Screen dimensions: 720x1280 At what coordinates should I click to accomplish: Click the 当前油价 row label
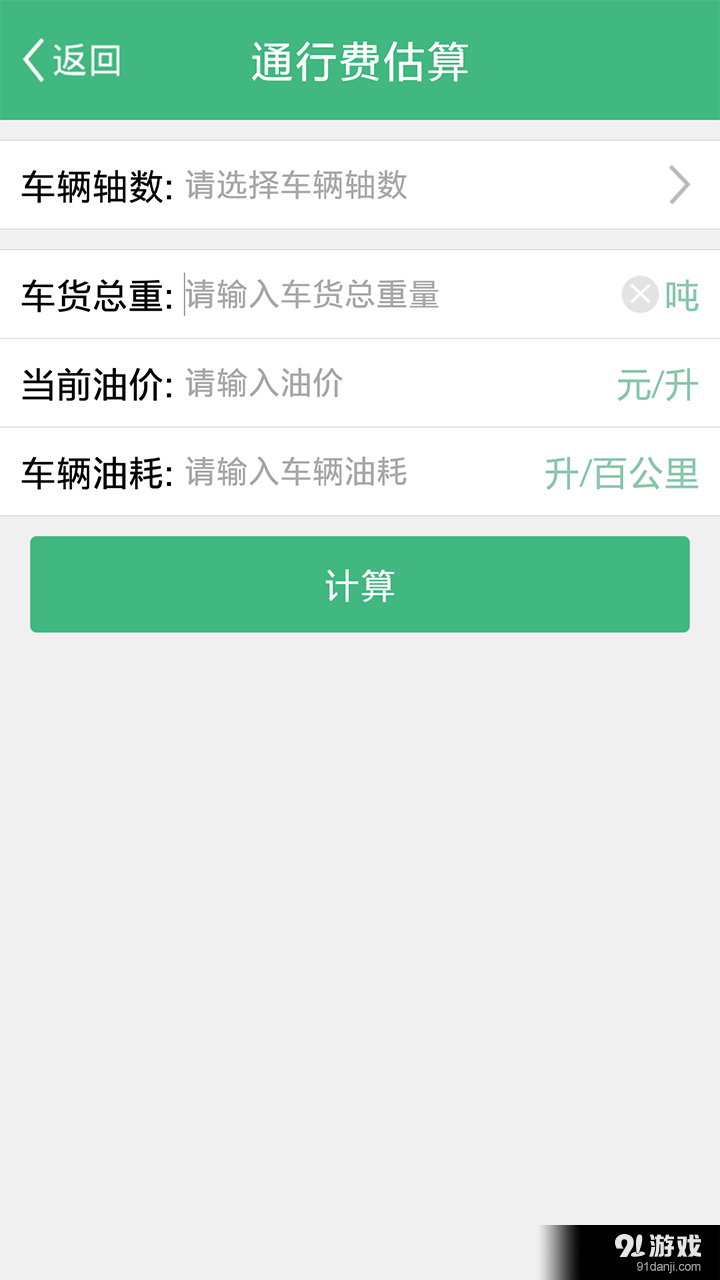coord(95,384)
